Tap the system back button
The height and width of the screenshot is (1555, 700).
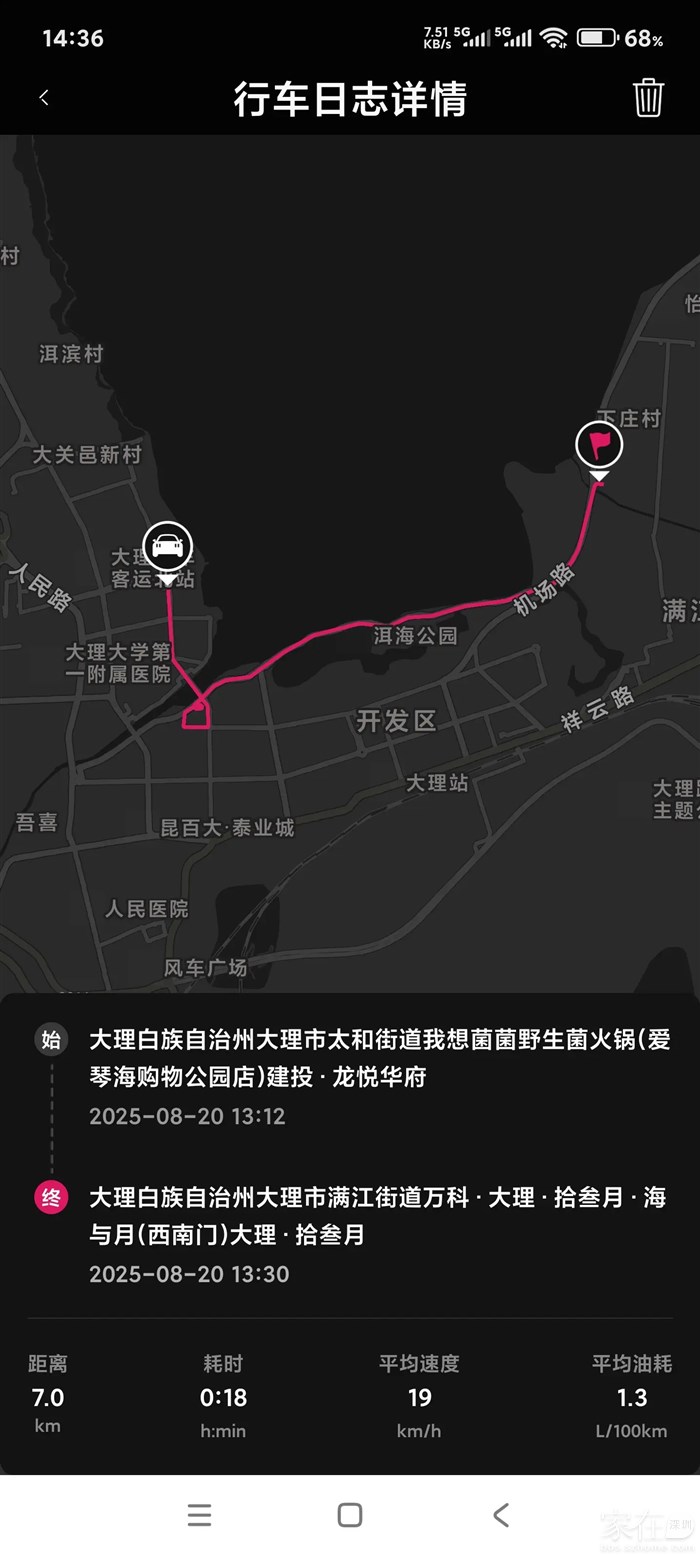coord(501,1515)
